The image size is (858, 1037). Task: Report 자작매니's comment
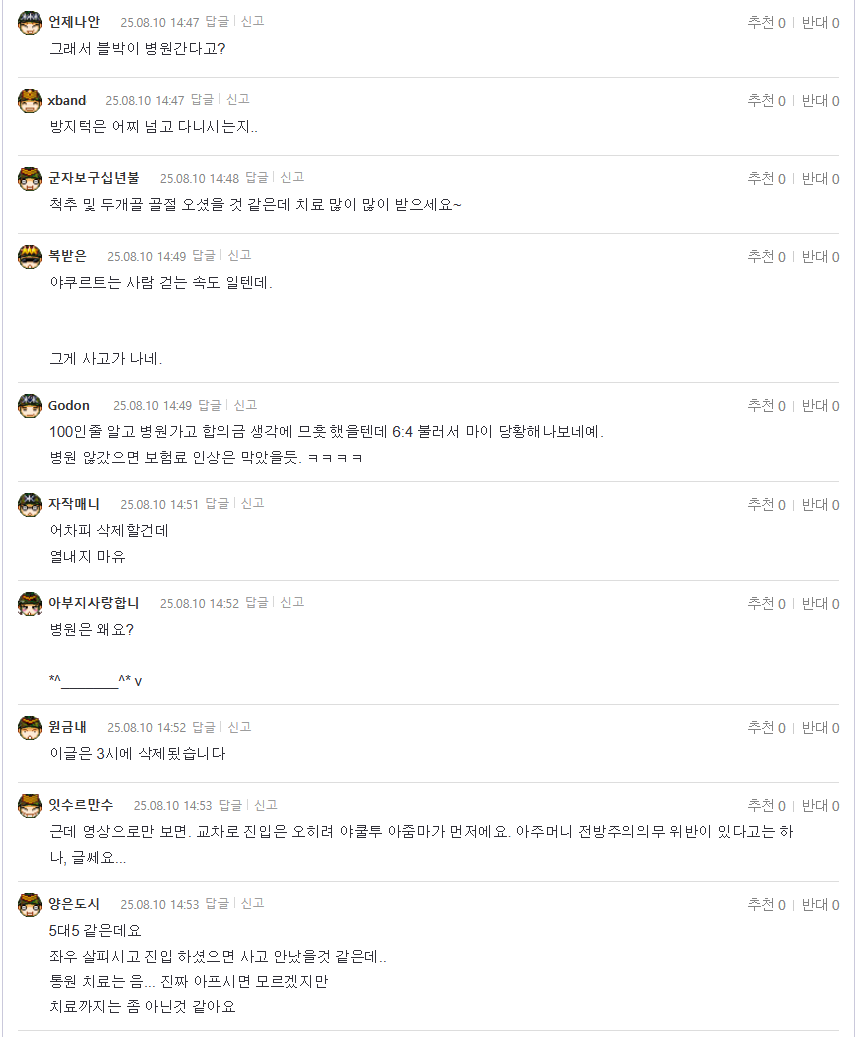(x=252, y=503)
